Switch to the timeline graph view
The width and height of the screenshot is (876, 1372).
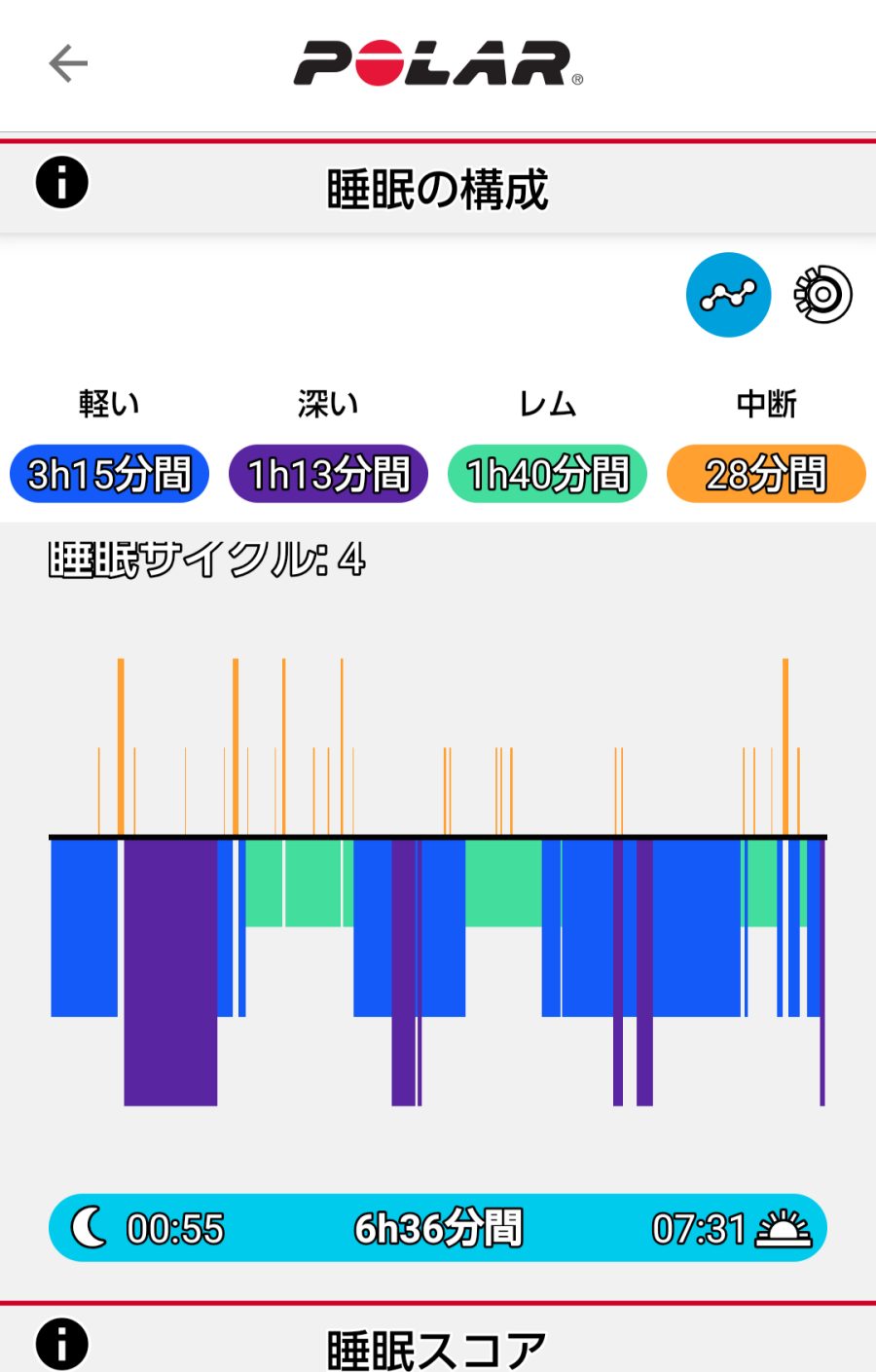(x=728, y=295)
